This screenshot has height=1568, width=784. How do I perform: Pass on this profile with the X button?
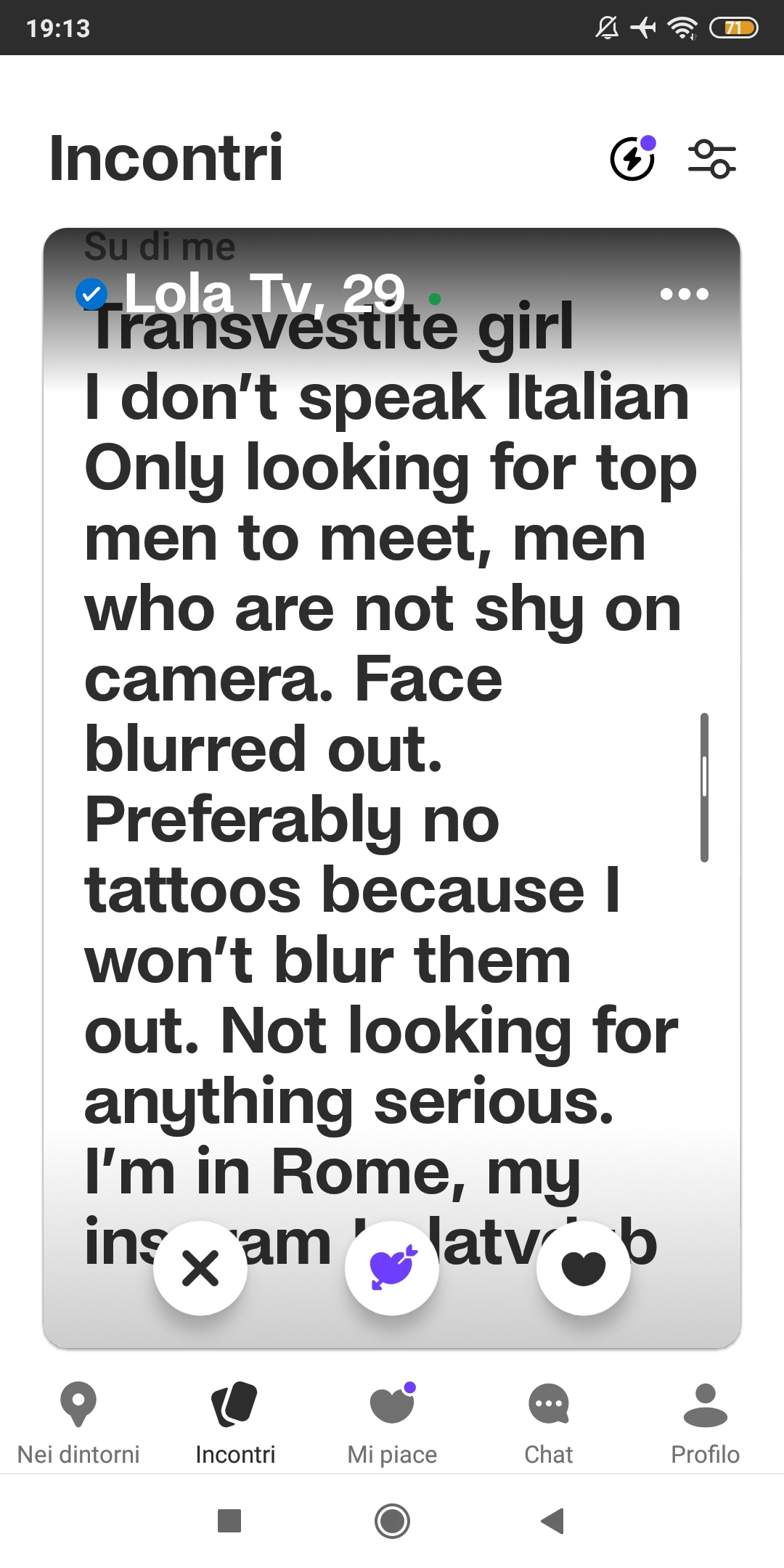tap(200, 1268)
